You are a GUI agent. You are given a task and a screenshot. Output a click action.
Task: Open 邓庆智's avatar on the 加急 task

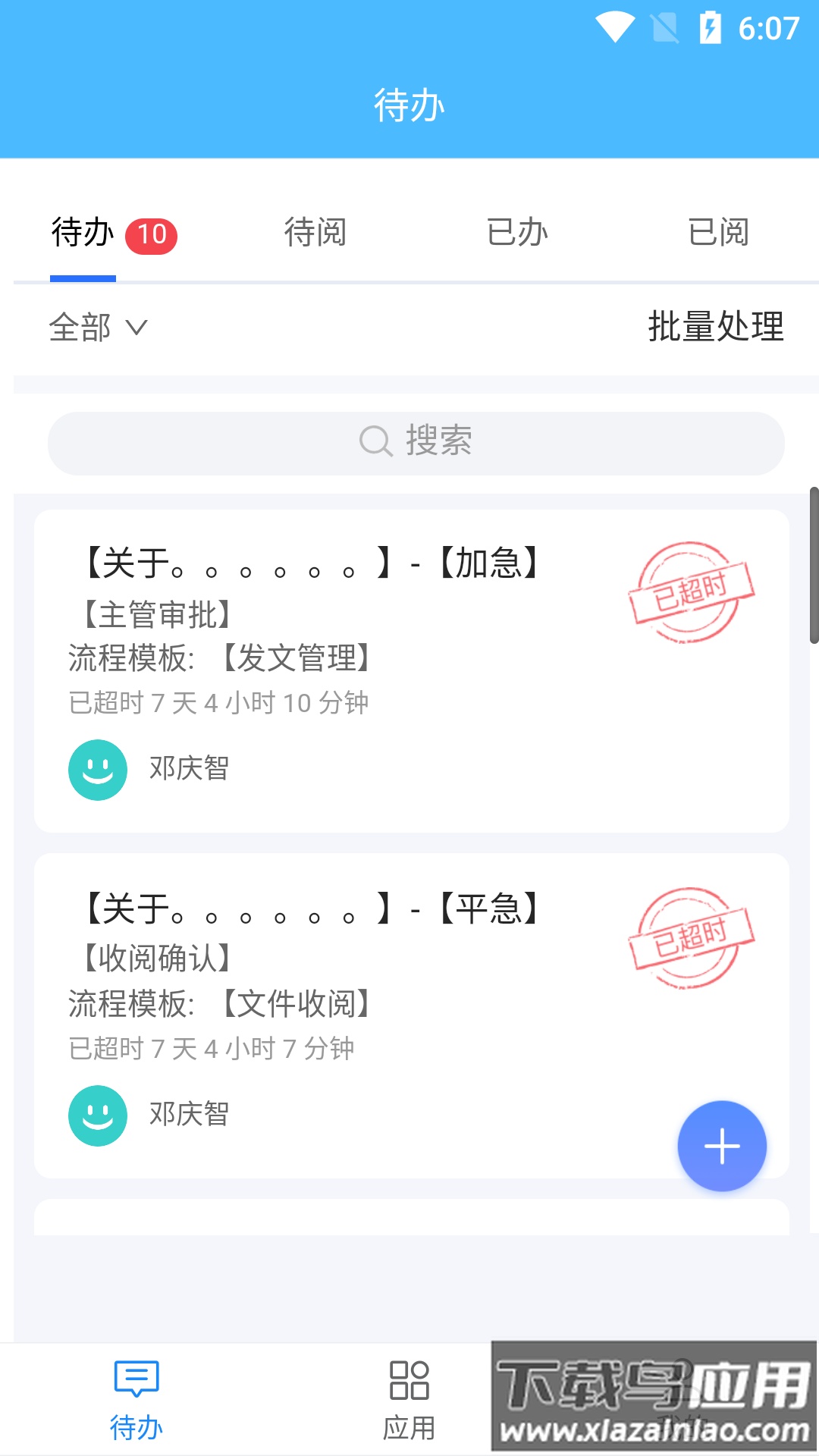coord(98,770)
